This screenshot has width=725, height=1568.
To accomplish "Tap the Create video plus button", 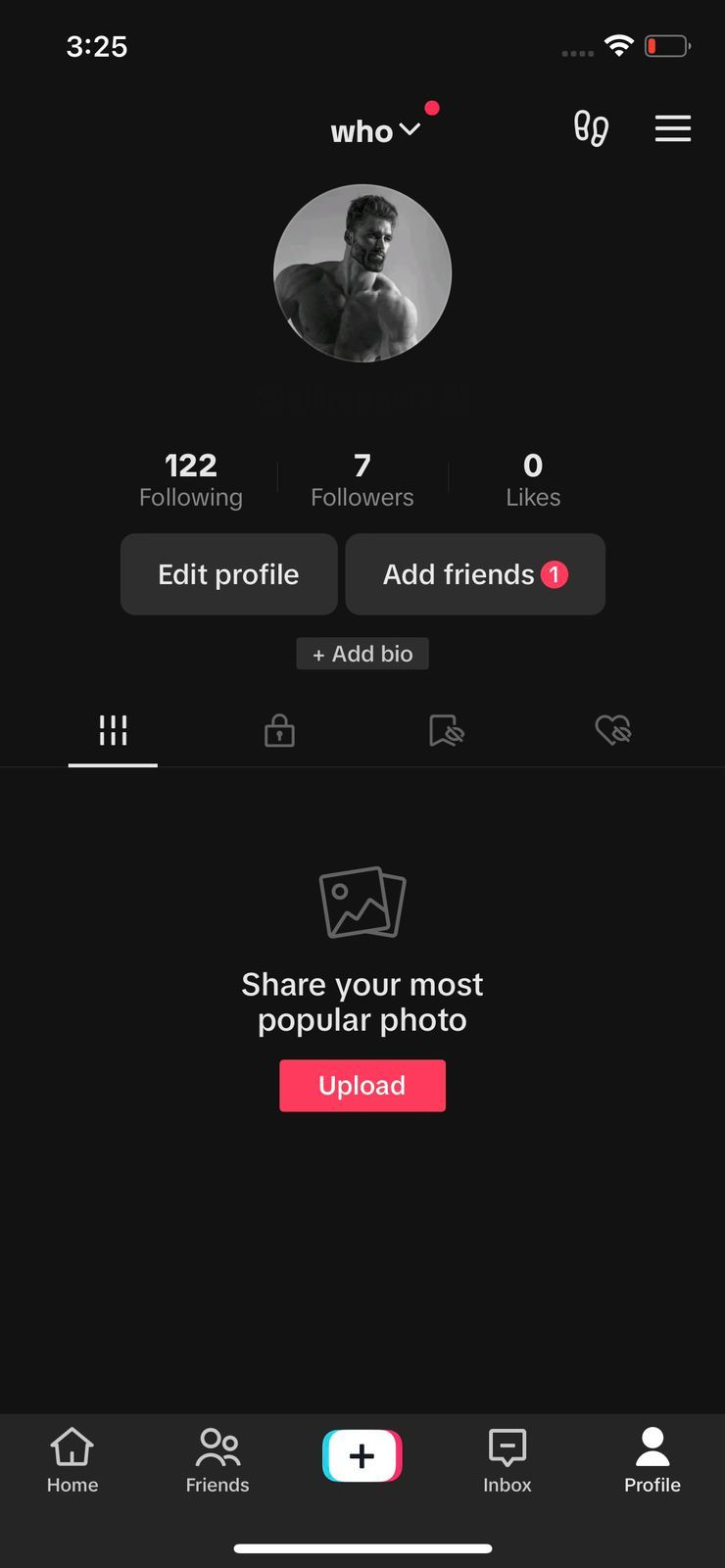I will tap(362, 1457).
